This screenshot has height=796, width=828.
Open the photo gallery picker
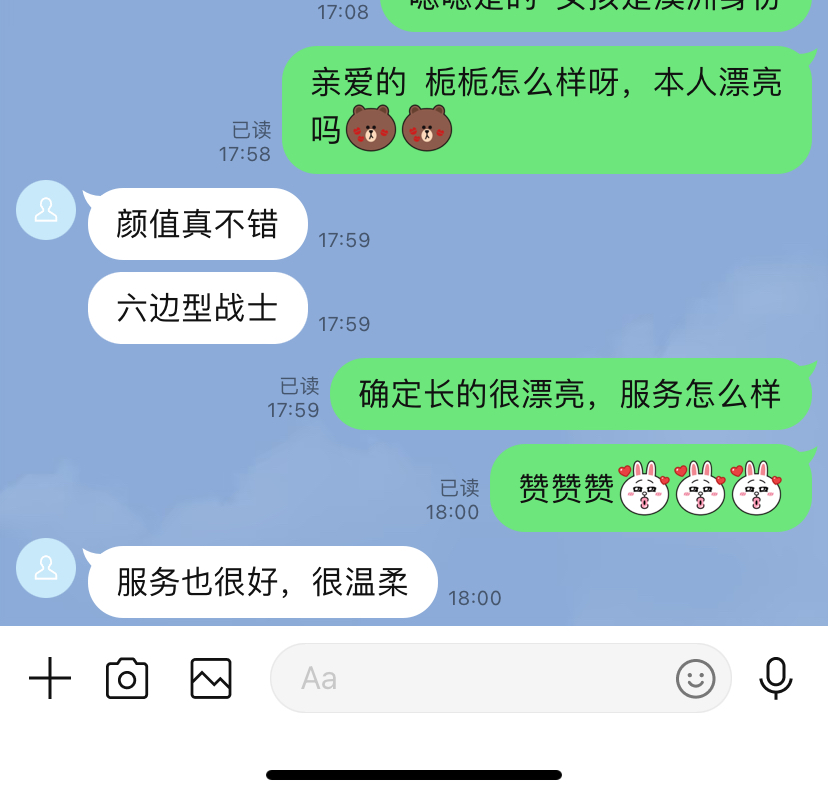point(211,679)
